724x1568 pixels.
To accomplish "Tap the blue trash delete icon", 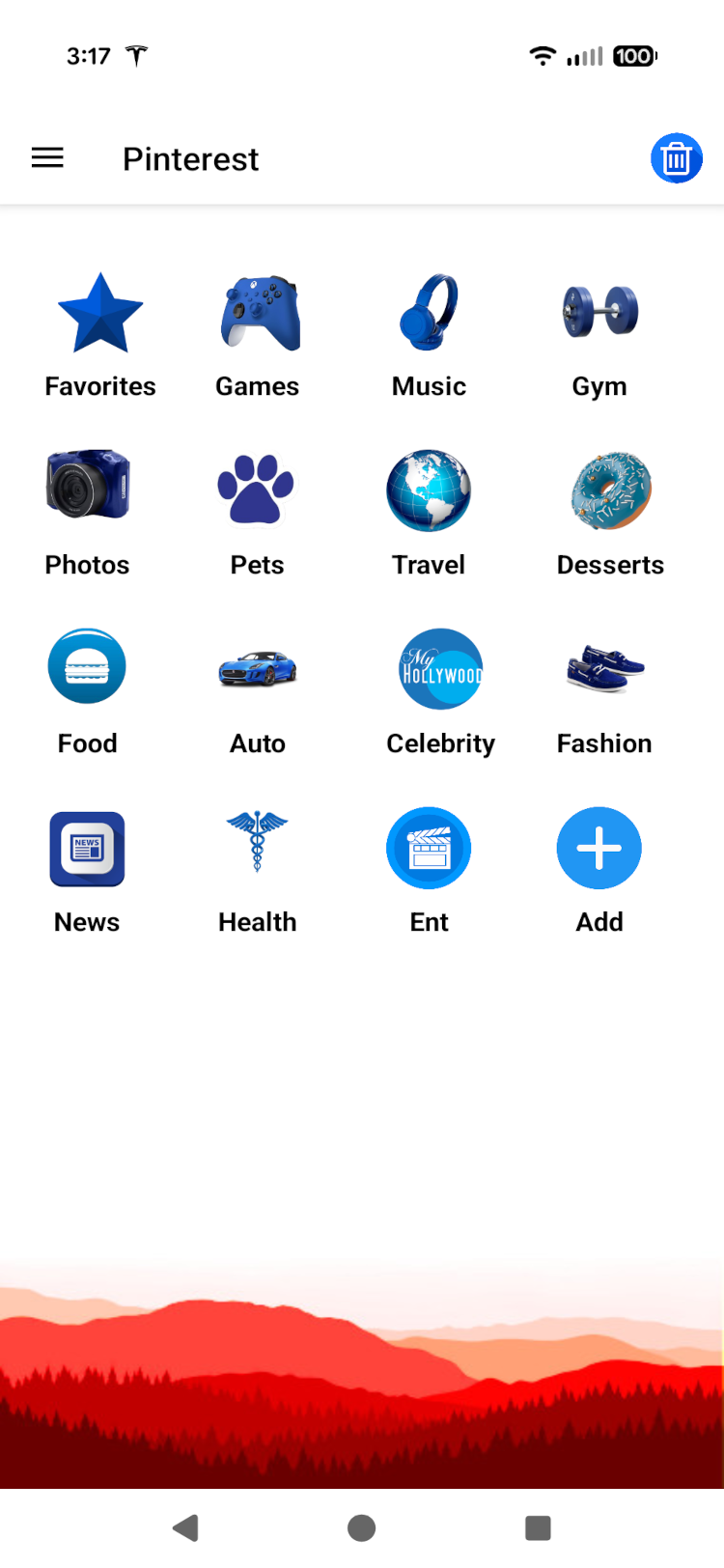I will click(677, 158).
